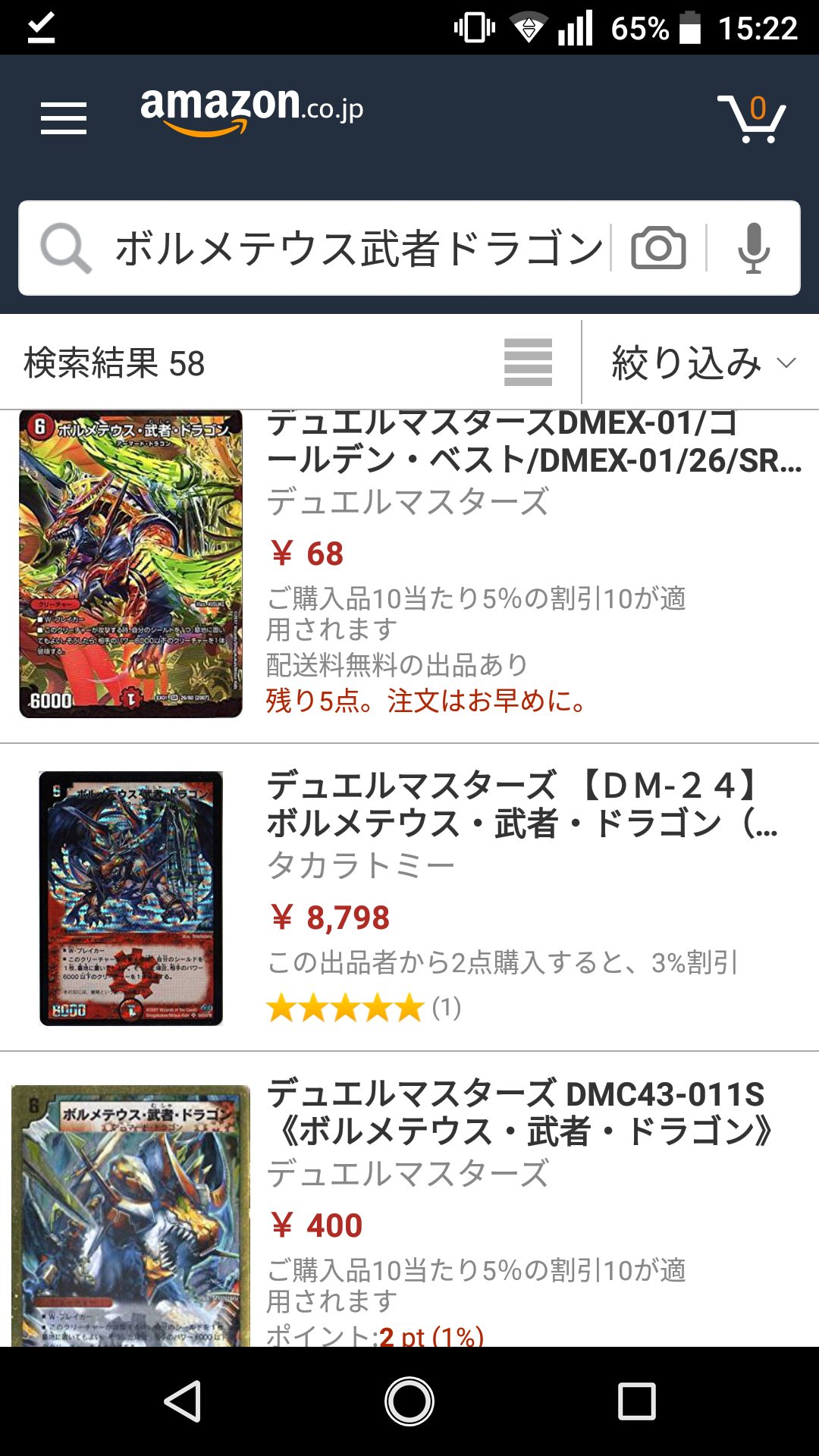Viewport: 819px width, 1456px height.
Task: Tap the Amazon.co.jp logo to go home
Action: 251,110
